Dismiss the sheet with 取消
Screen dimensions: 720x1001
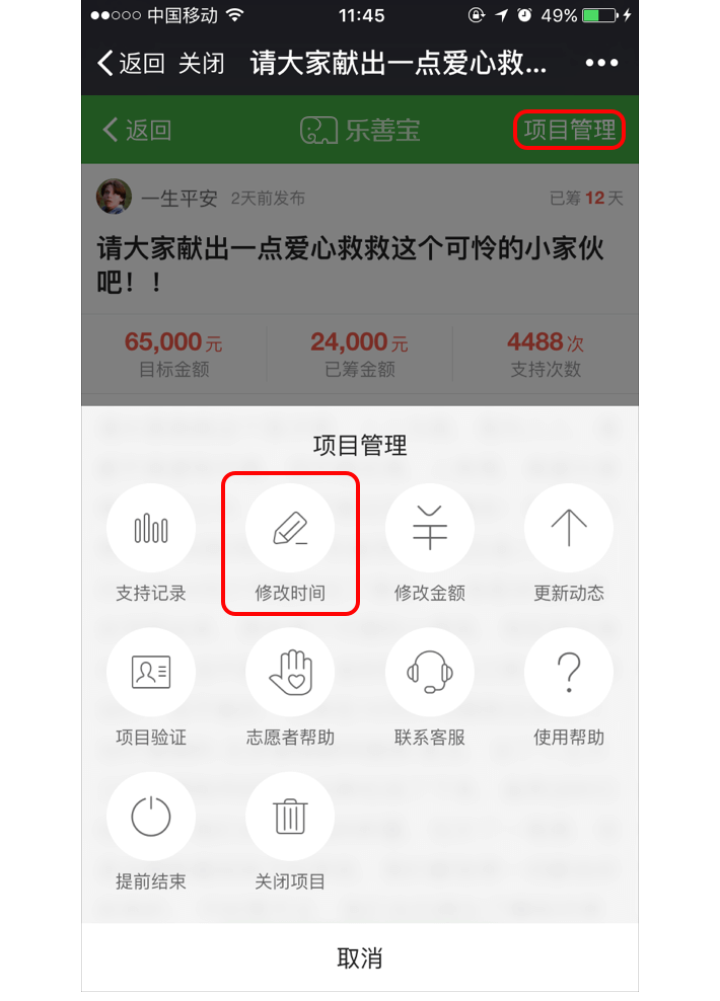[360, 958]
